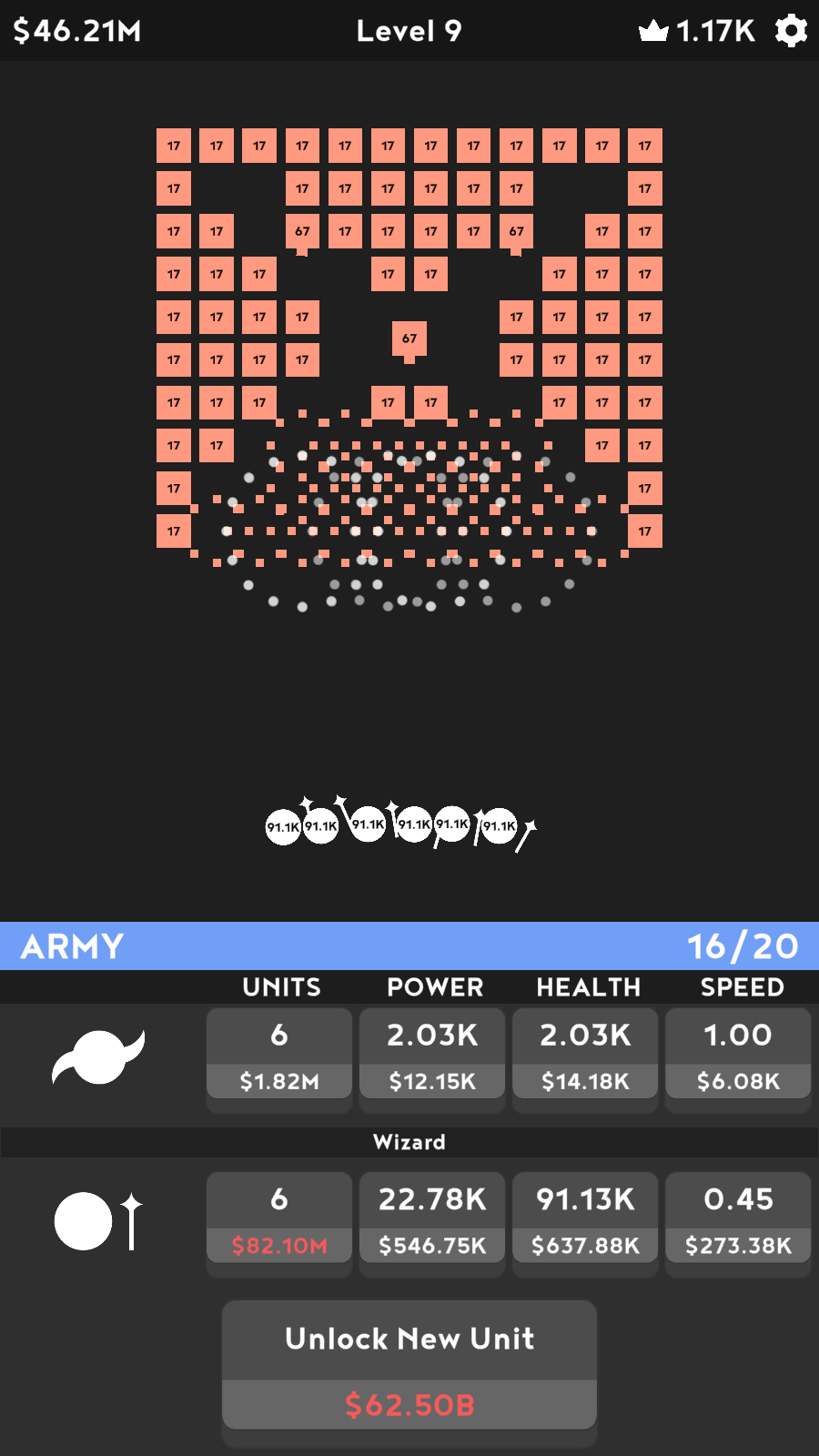The image size is (819, 1456).
Task: Tap a wizard unit labeled 91.1K on battlefield
Action: pyautogui.click(x=368, y=825)
